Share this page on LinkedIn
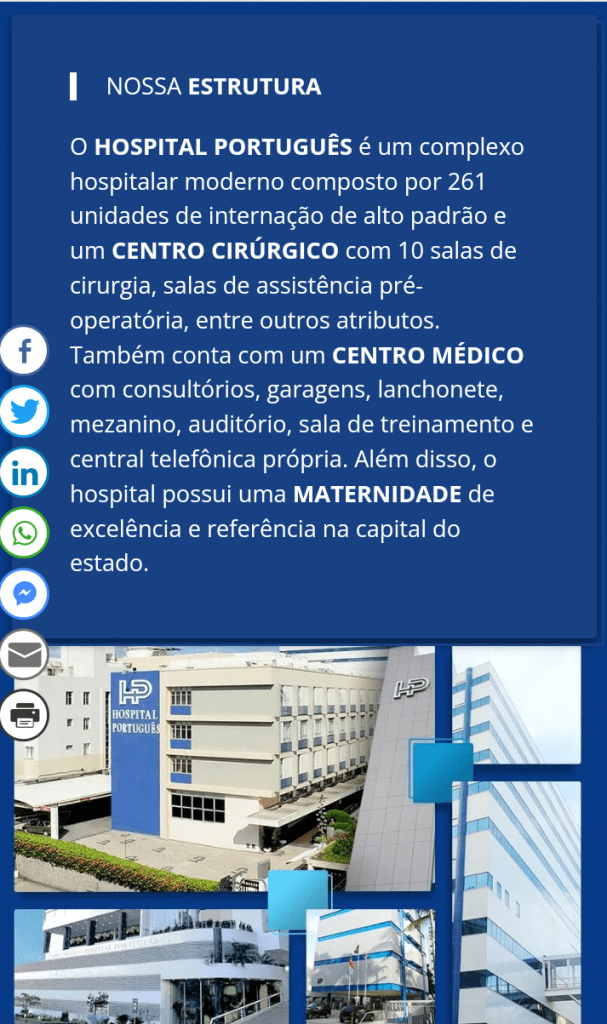Image resolution: width=607 pixels, height=1024 pixels. coord(24,472)
